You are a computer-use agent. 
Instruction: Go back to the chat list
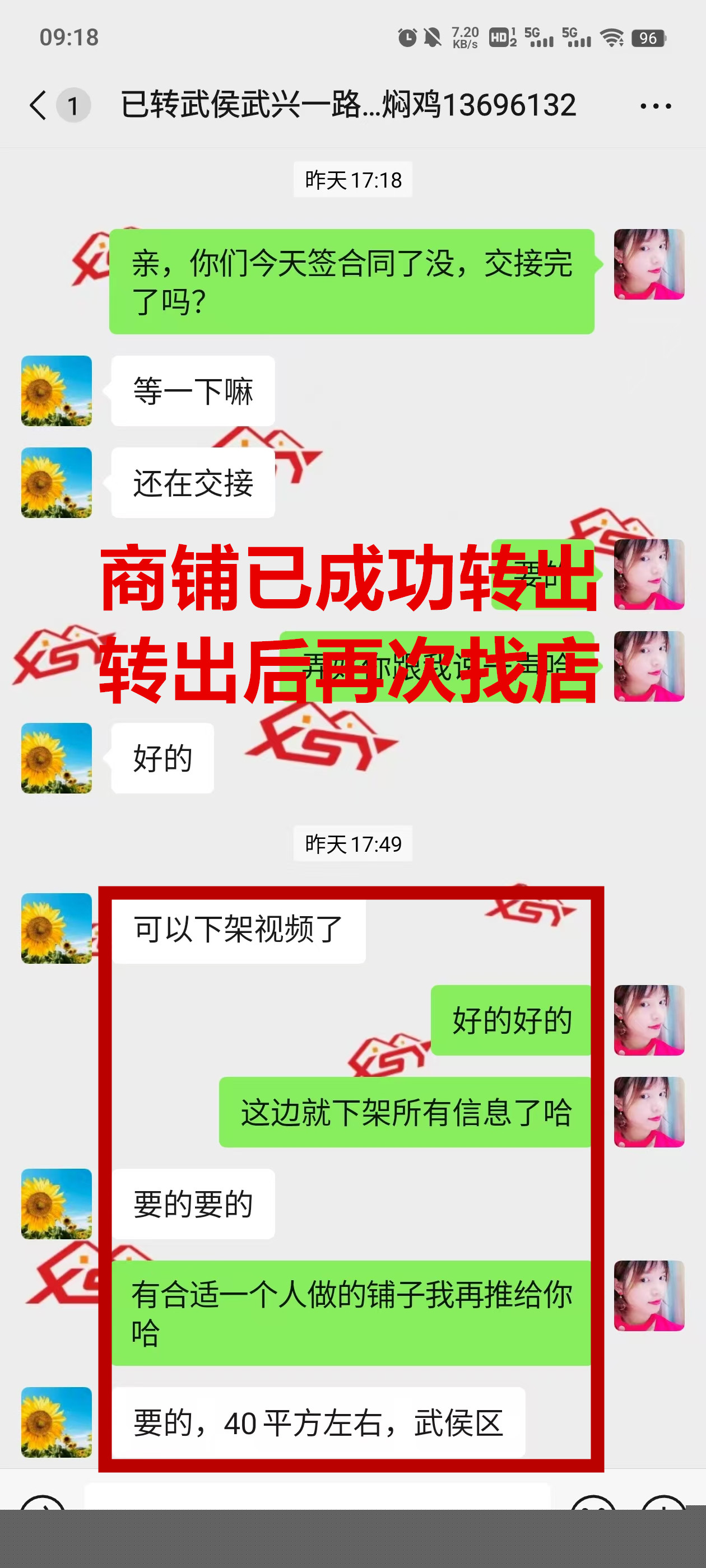pyautogui.click(x=38, y=105)
